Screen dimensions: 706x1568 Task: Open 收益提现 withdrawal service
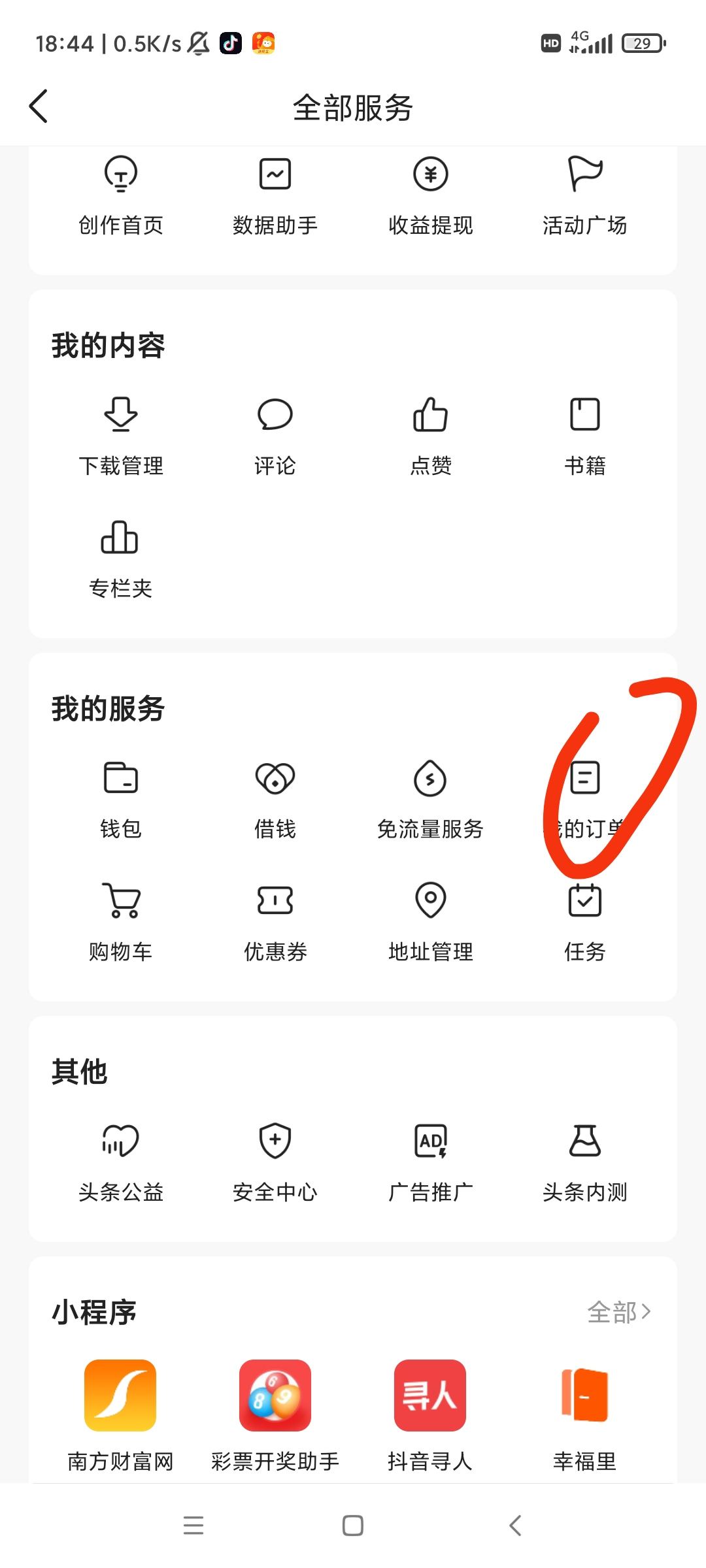point(429,196)
